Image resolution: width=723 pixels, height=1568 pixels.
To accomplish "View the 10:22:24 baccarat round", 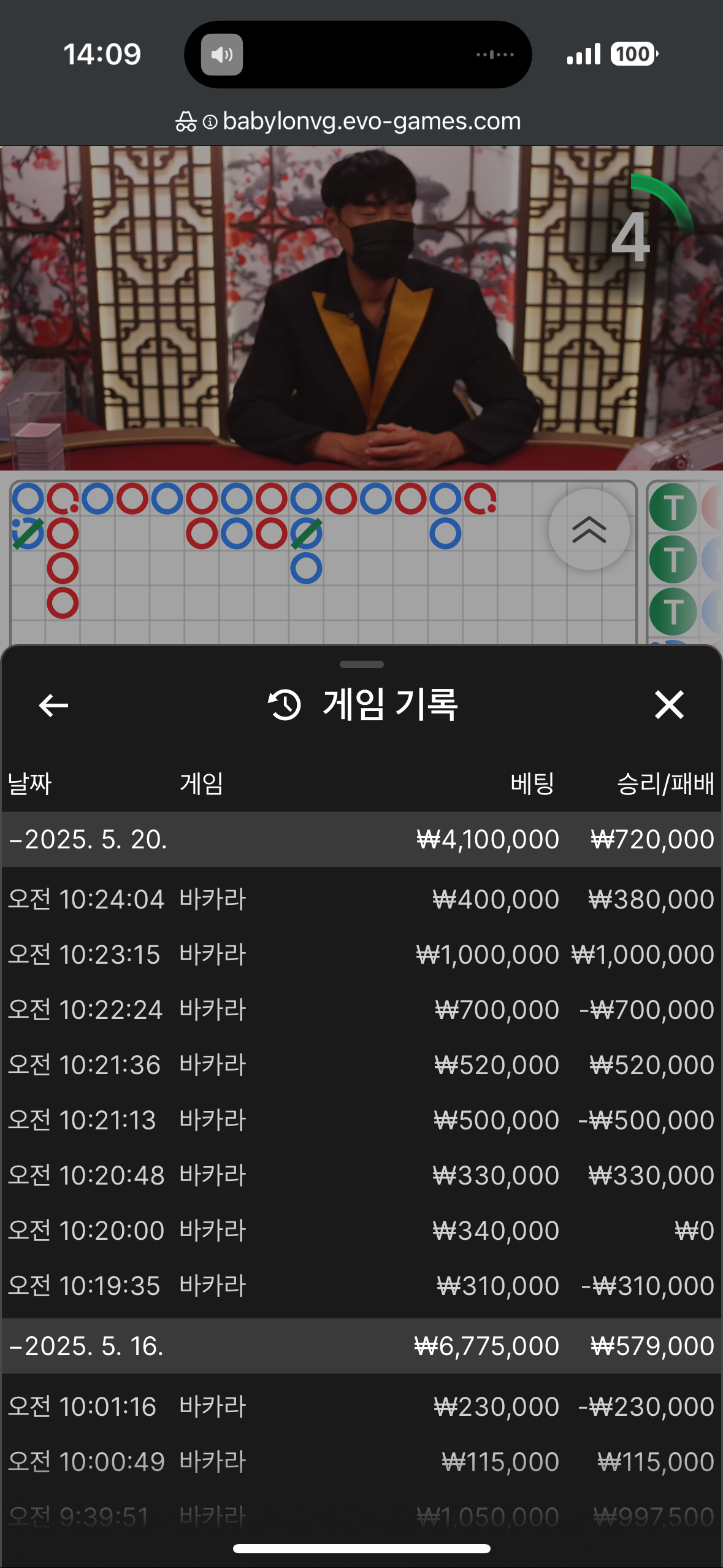I will pos(361,1010).
